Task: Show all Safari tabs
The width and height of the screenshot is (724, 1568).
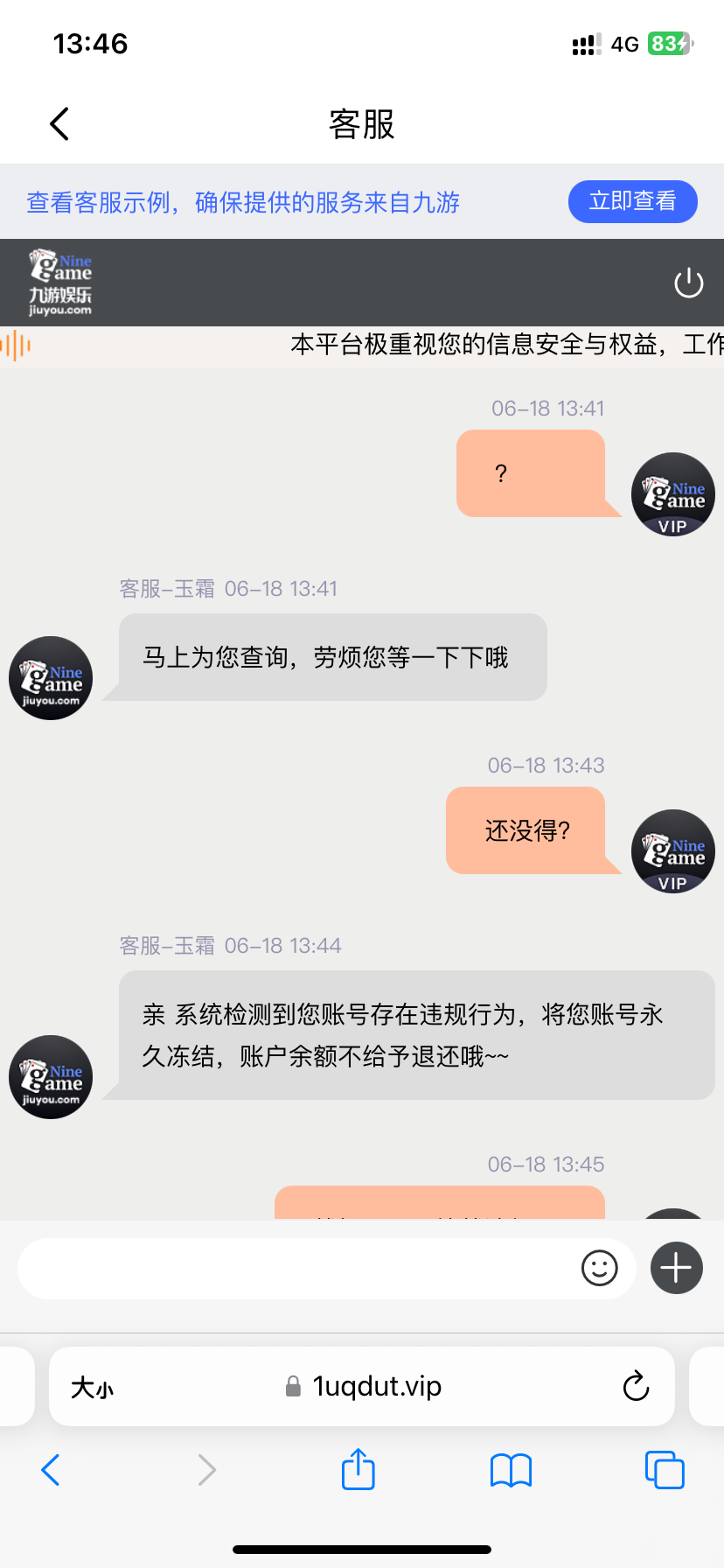Action: pyautogui.click(x=665, y=1470)
